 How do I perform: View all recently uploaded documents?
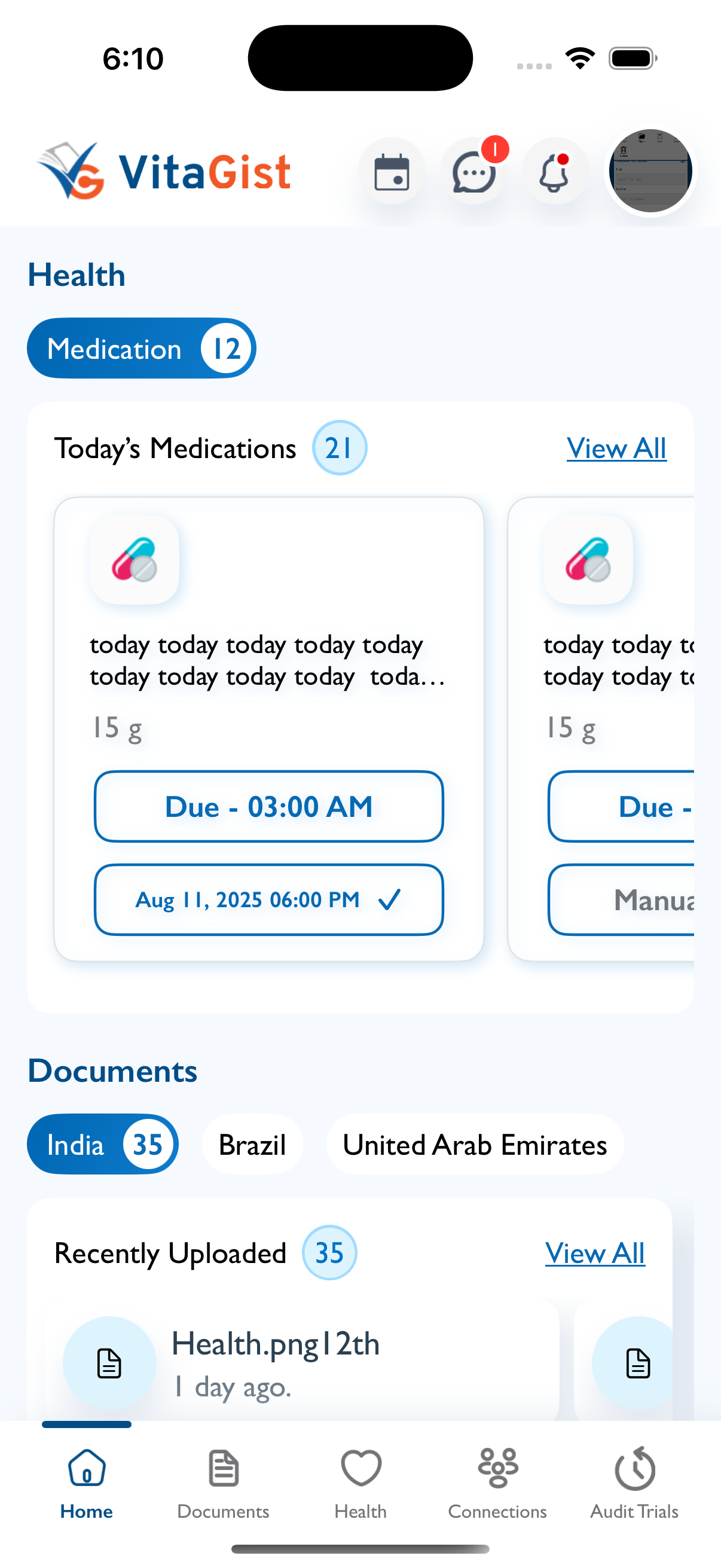coord(595,1253)
